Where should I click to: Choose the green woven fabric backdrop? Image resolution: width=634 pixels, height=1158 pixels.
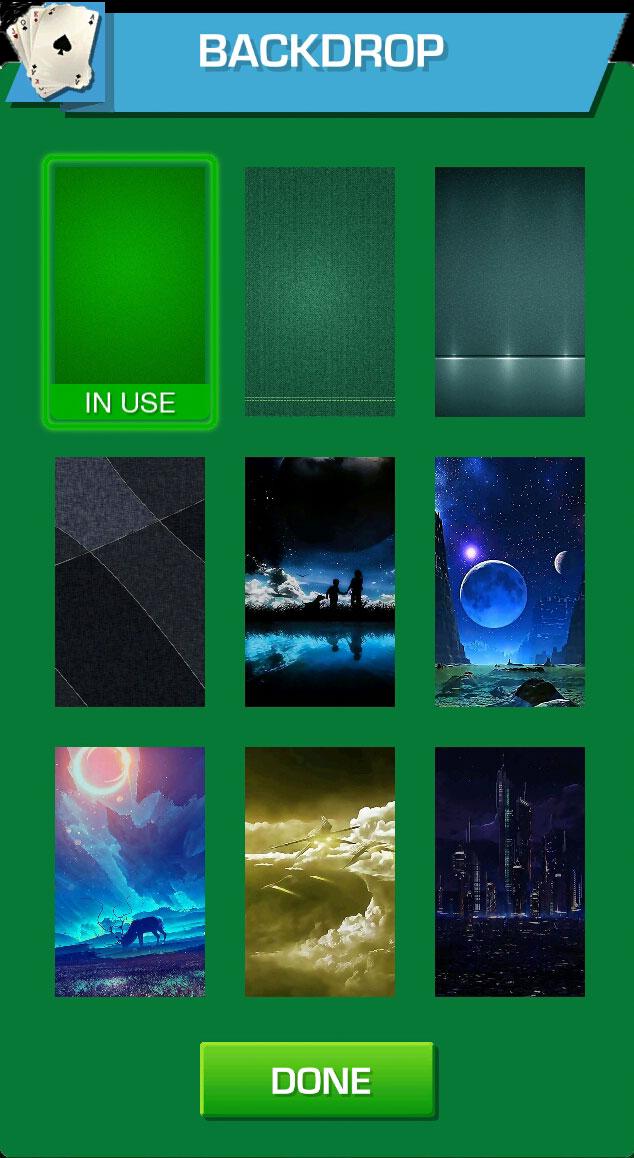320,291
